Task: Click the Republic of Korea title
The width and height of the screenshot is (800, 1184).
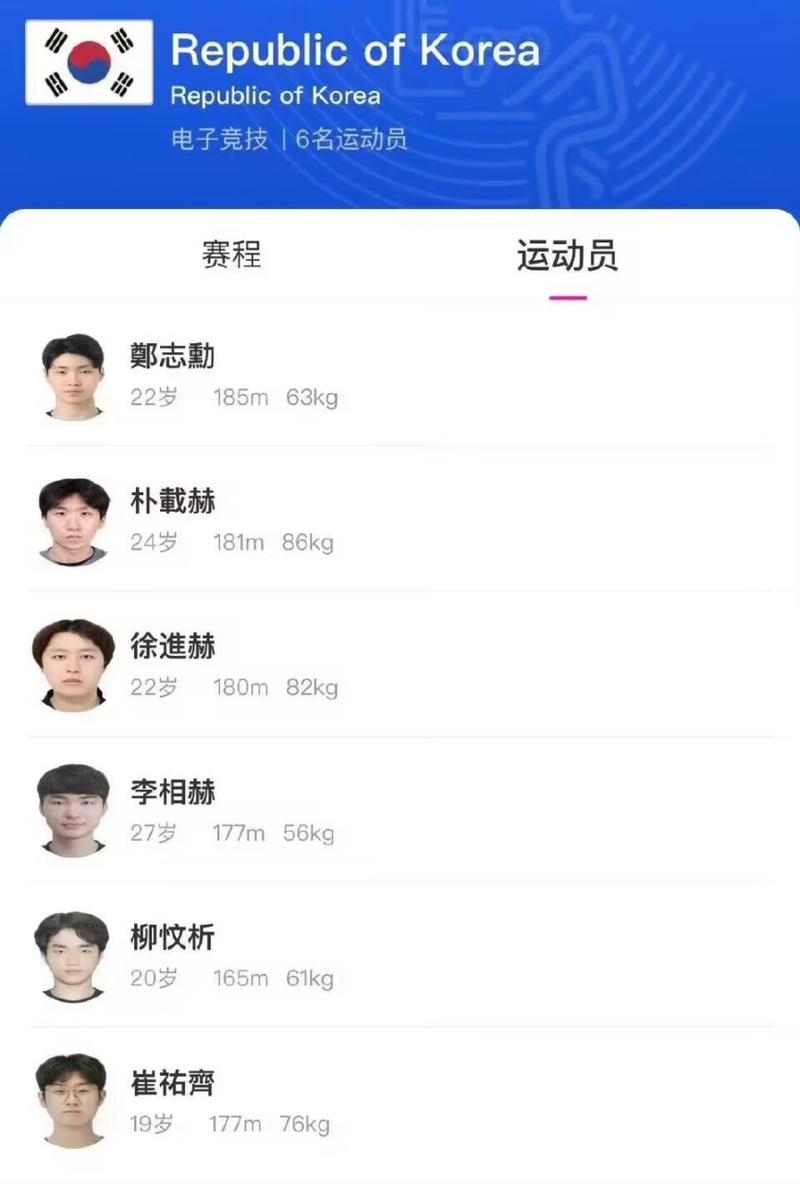Action: coord(353,48)
